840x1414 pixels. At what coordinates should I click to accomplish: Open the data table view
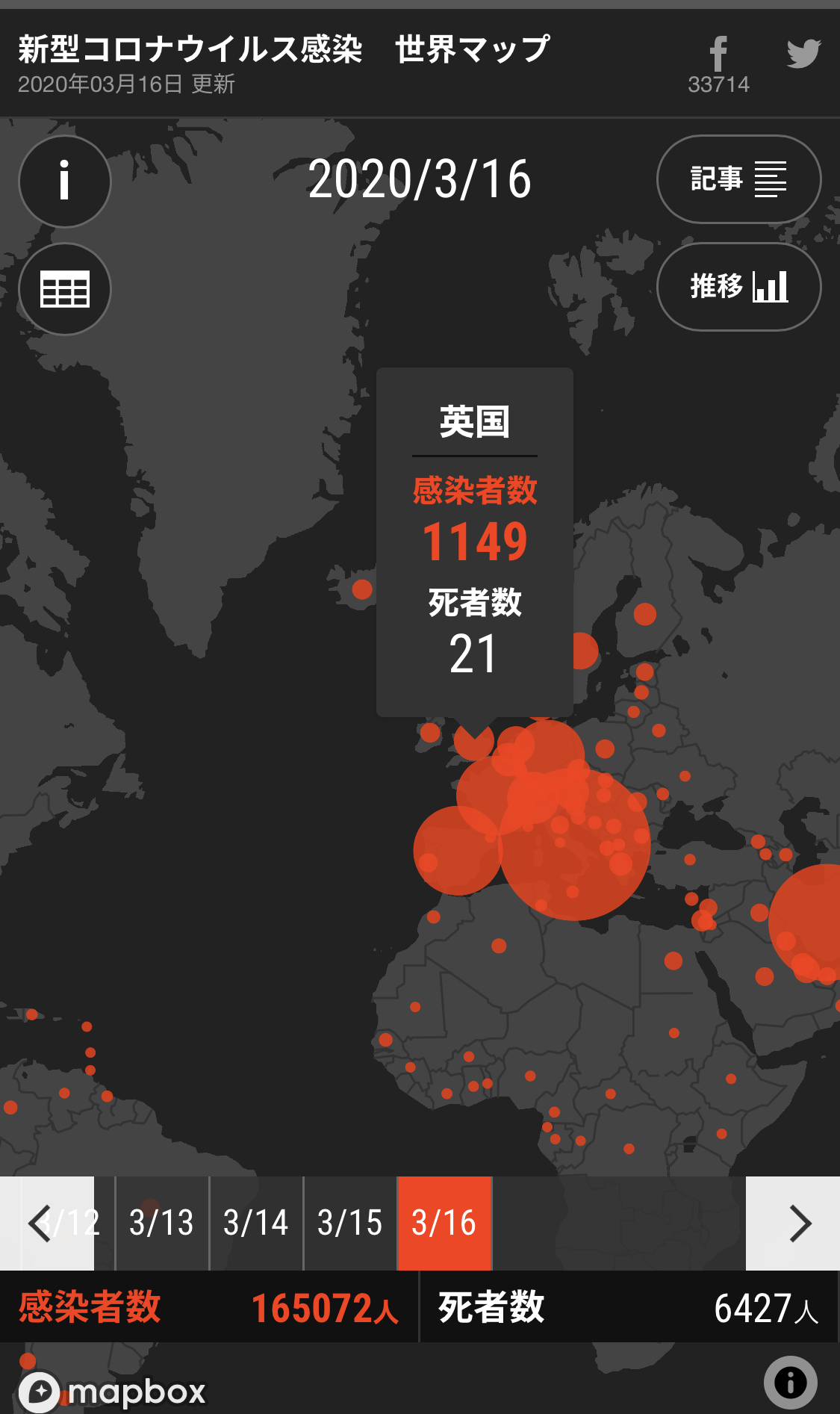(65, 289)
